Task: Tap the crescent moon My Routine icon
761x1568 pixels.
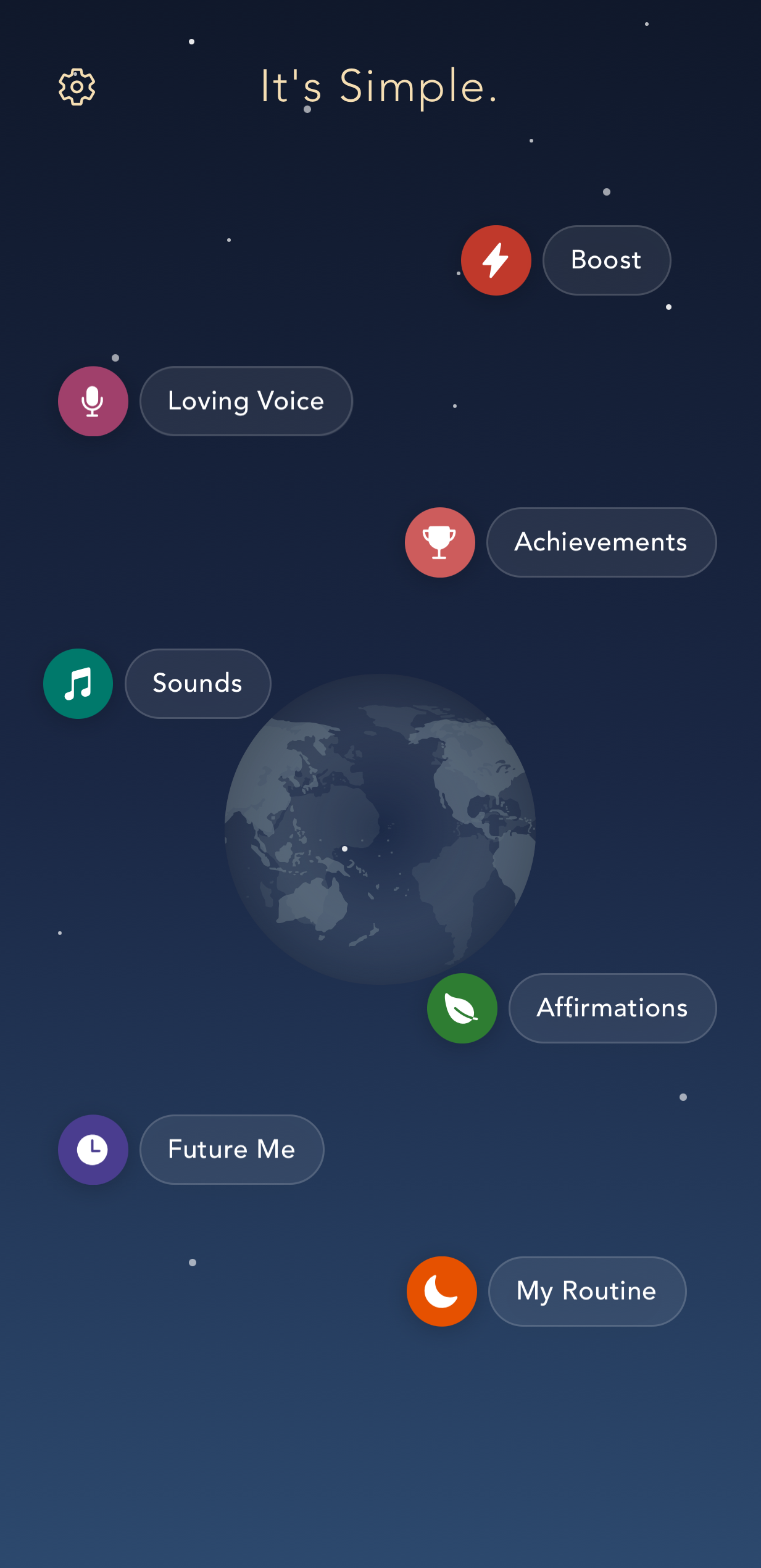Action: point(441,1291)
